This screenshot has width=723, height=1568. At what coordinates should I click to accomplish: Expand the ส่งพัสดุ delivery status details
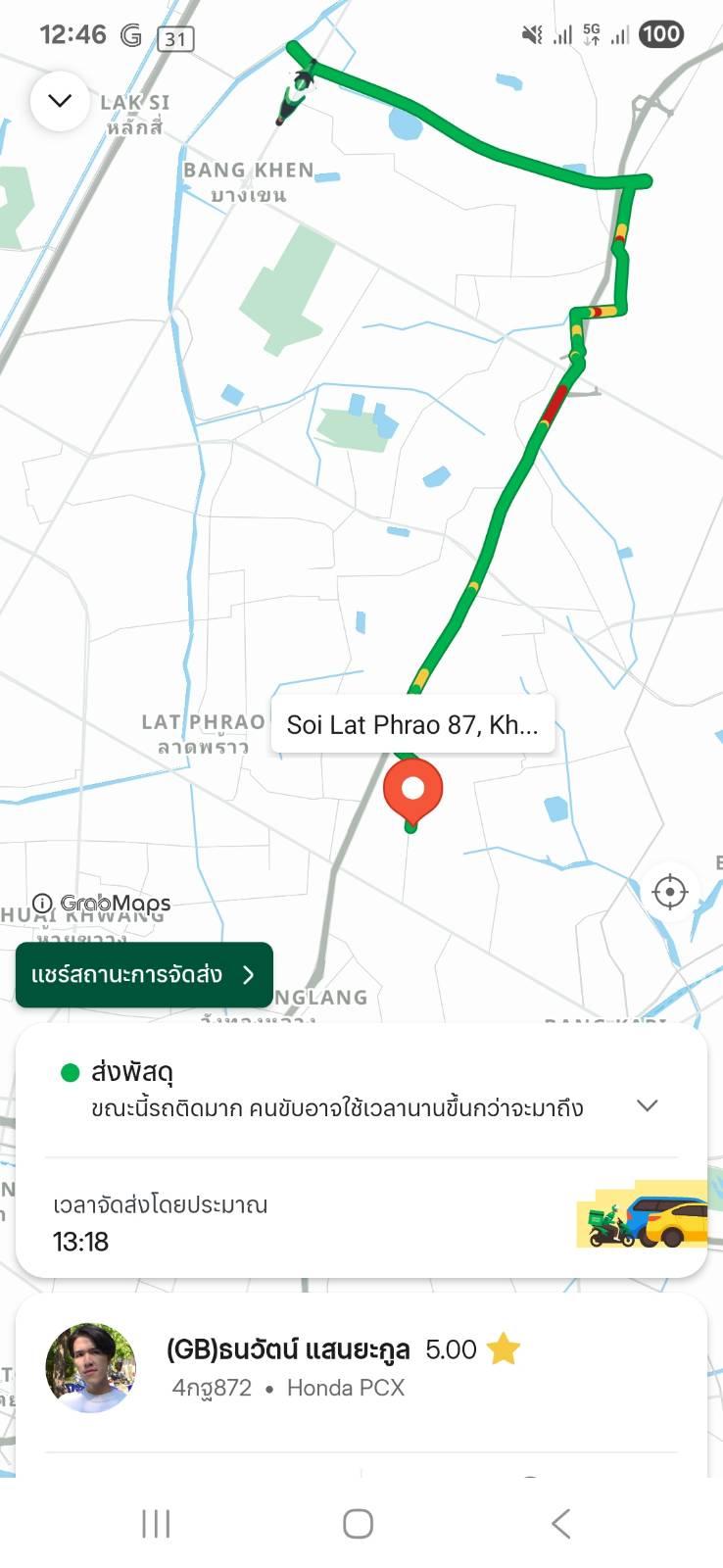[647, 1105]
